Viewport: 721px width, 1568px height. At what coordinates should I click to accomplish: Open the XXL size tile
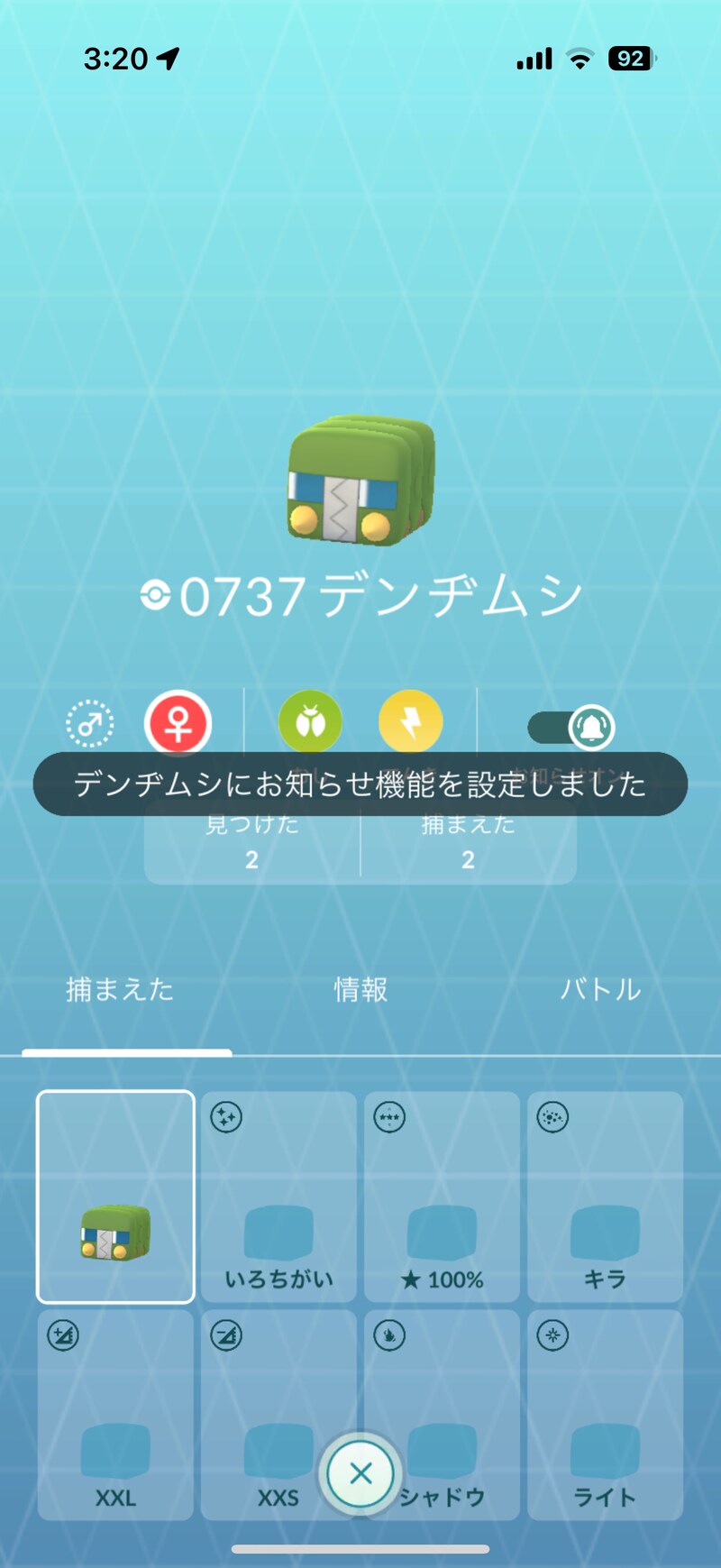pyautogui.click(x=115, y=1415)
